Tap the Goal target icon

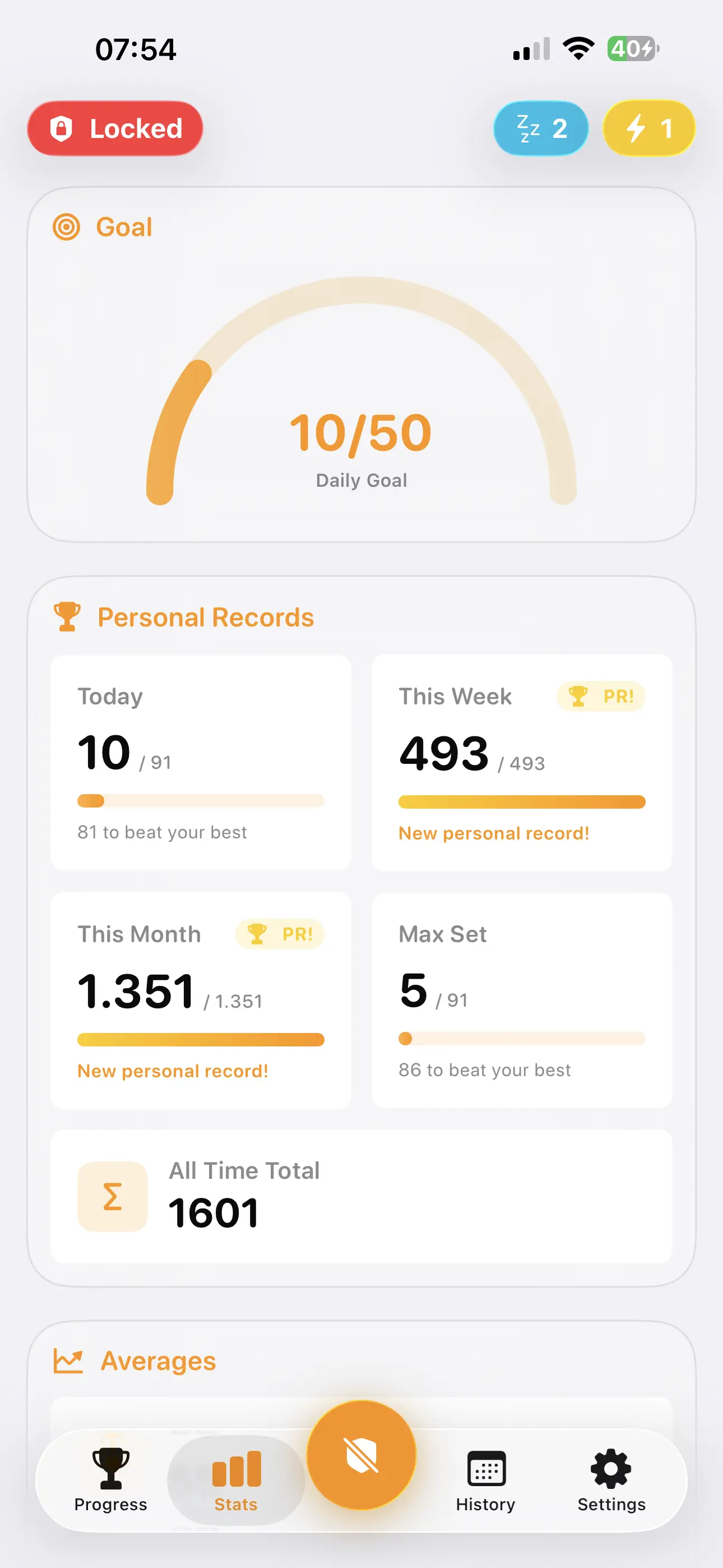(x=66, y=227)
